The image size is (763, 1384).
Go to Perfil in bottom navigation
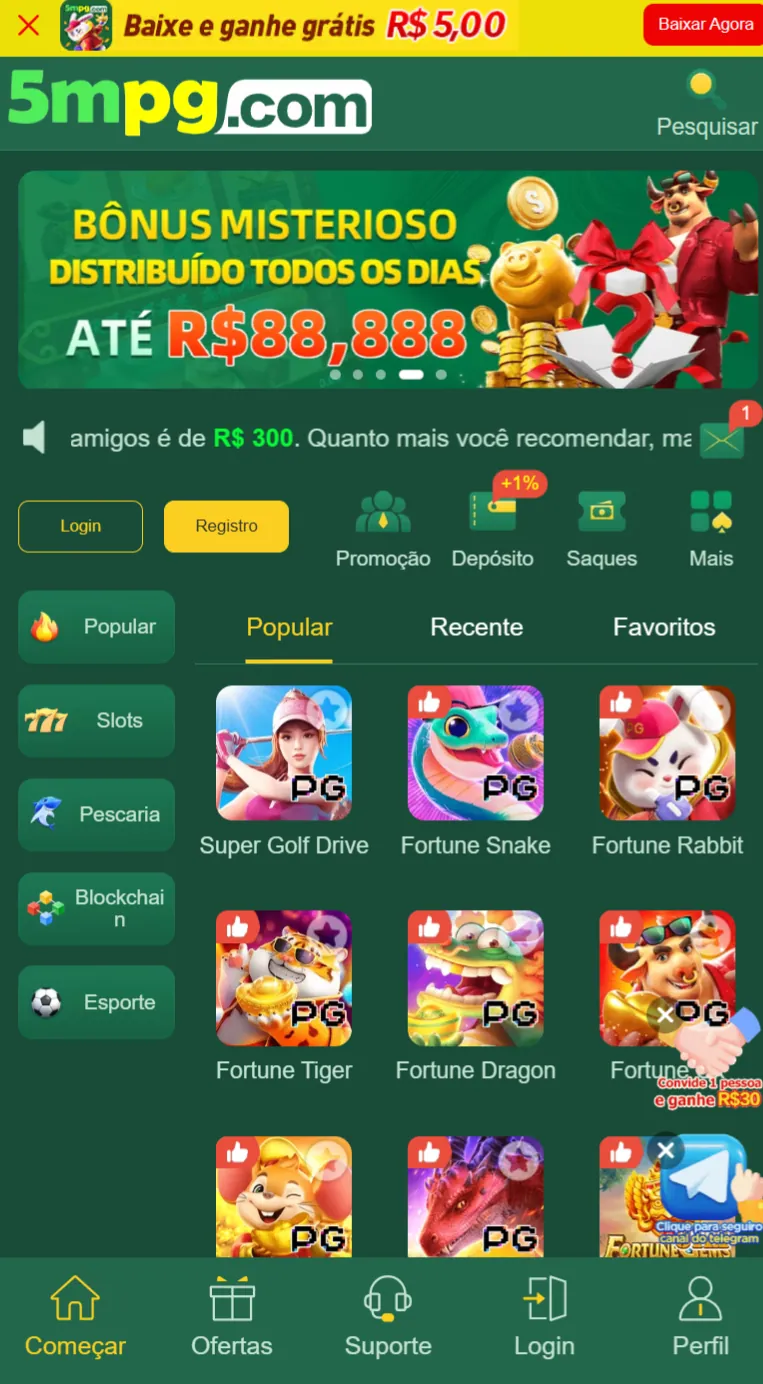700,1317
